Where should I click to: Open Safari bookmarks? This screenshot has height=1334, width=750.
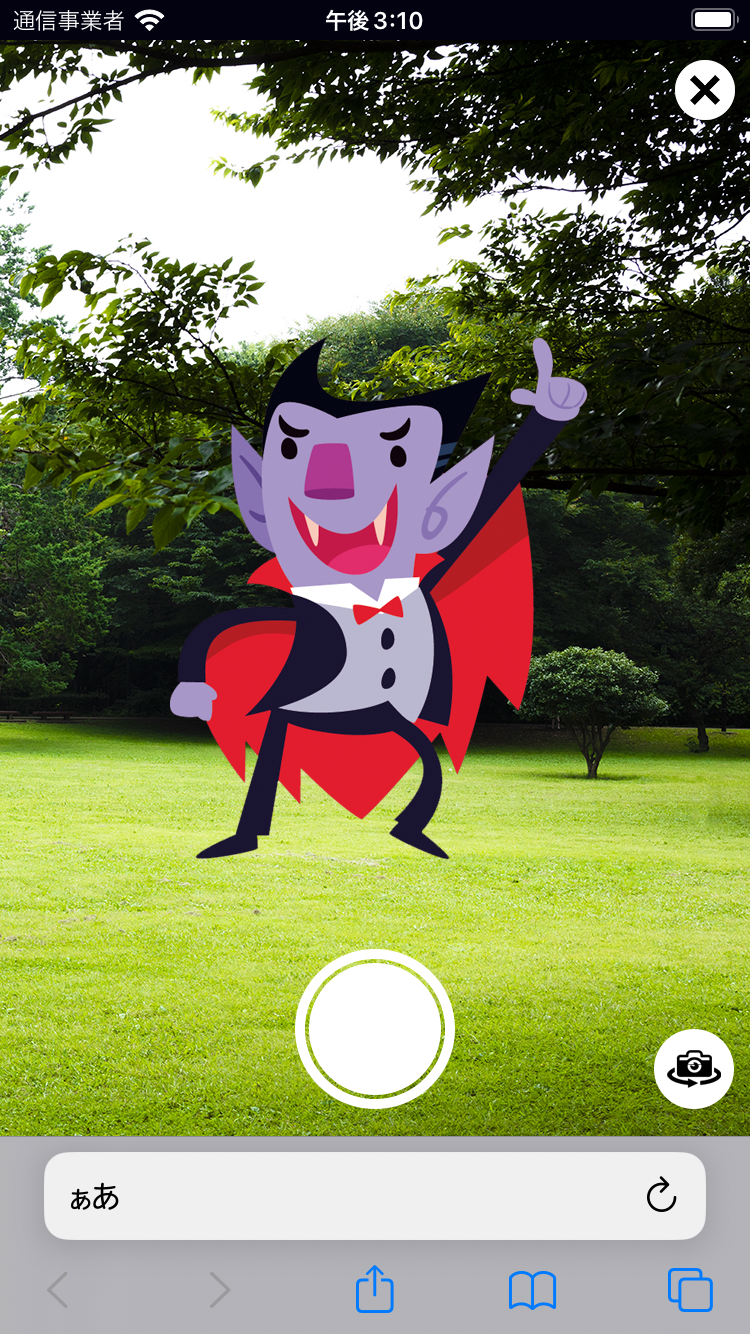[532, 1290]
